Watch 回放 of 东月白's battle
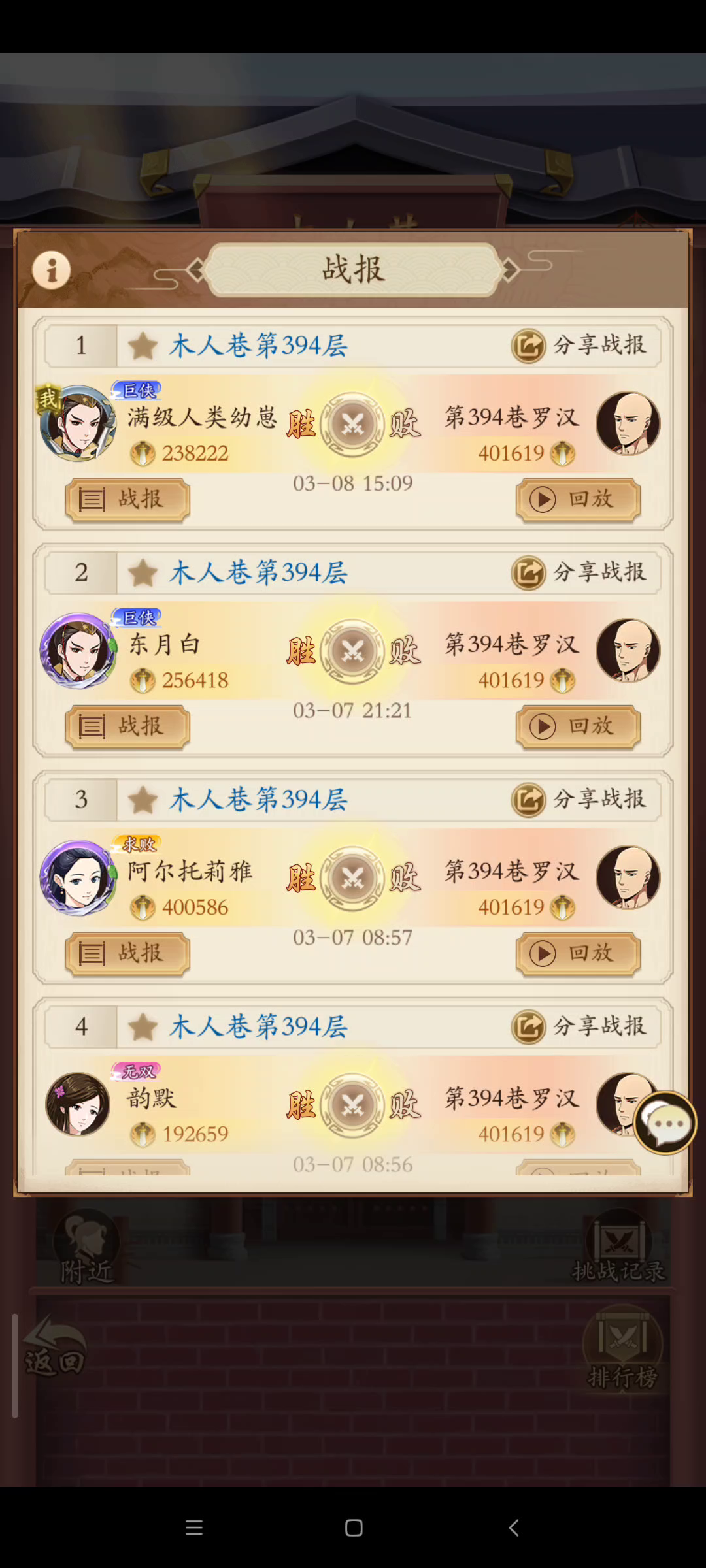Viewport: 706px width, 1568px height. point(578,727)
